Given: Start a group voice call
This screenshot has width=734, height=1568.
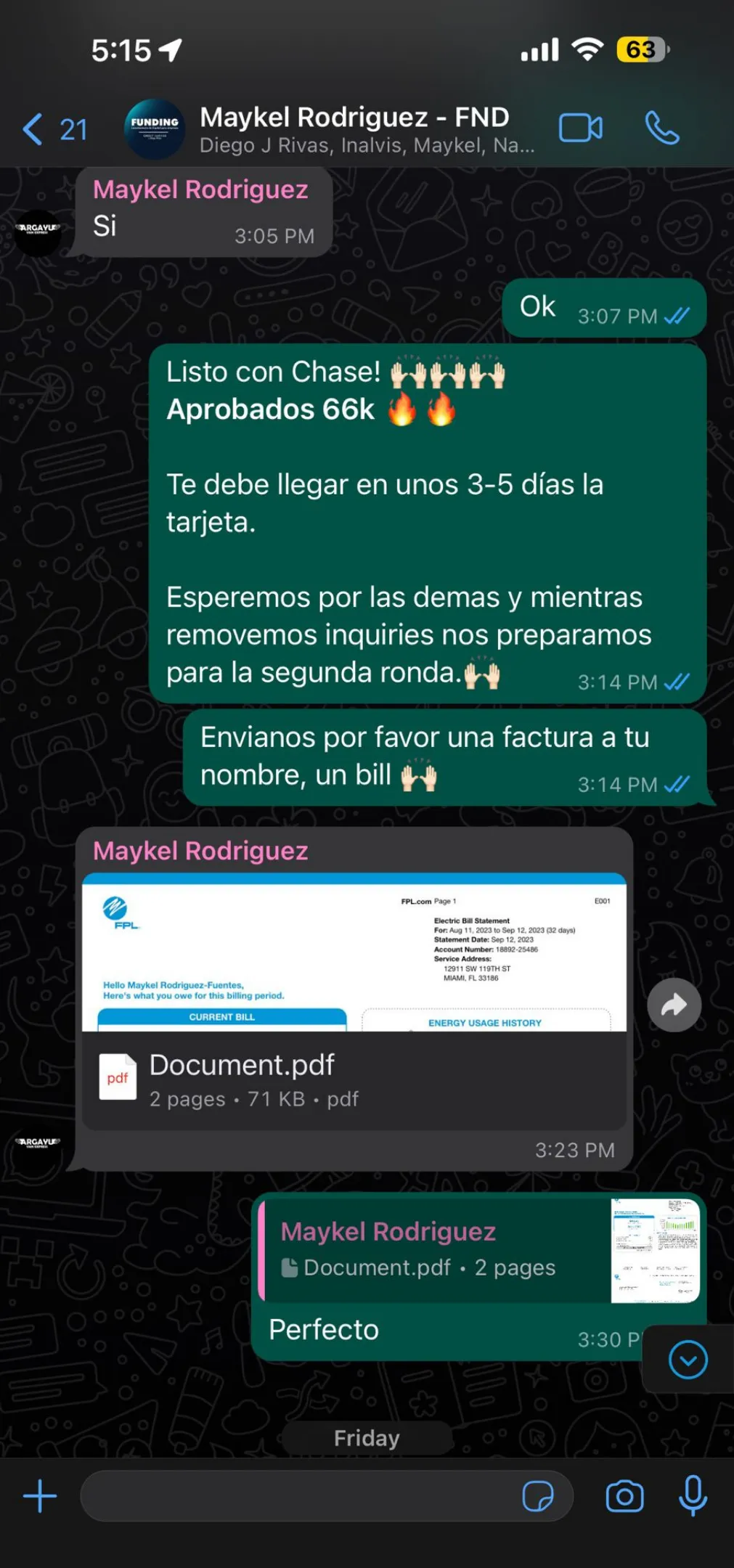Looking at the screenshot, I should (661, 128).
